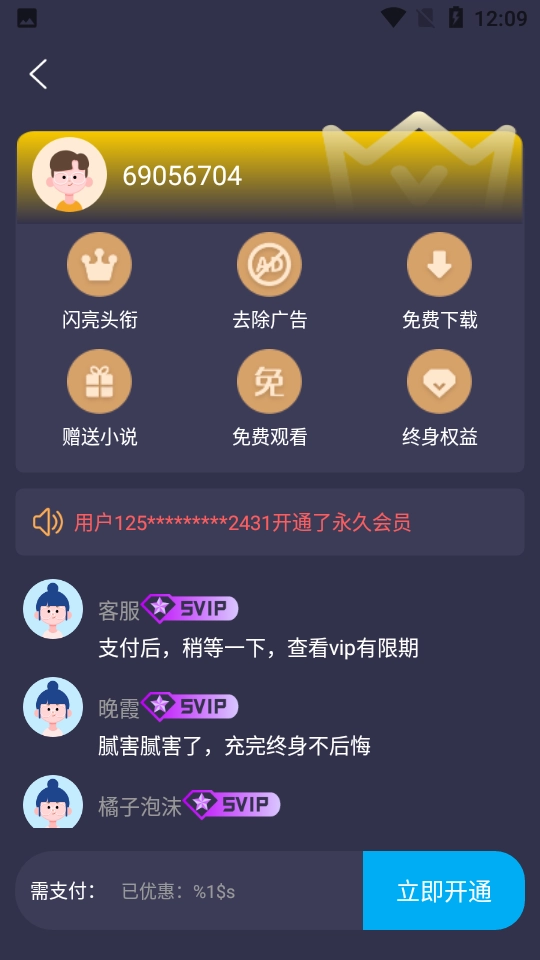Select the 去除广告 benefit icon

coord(269,264)
